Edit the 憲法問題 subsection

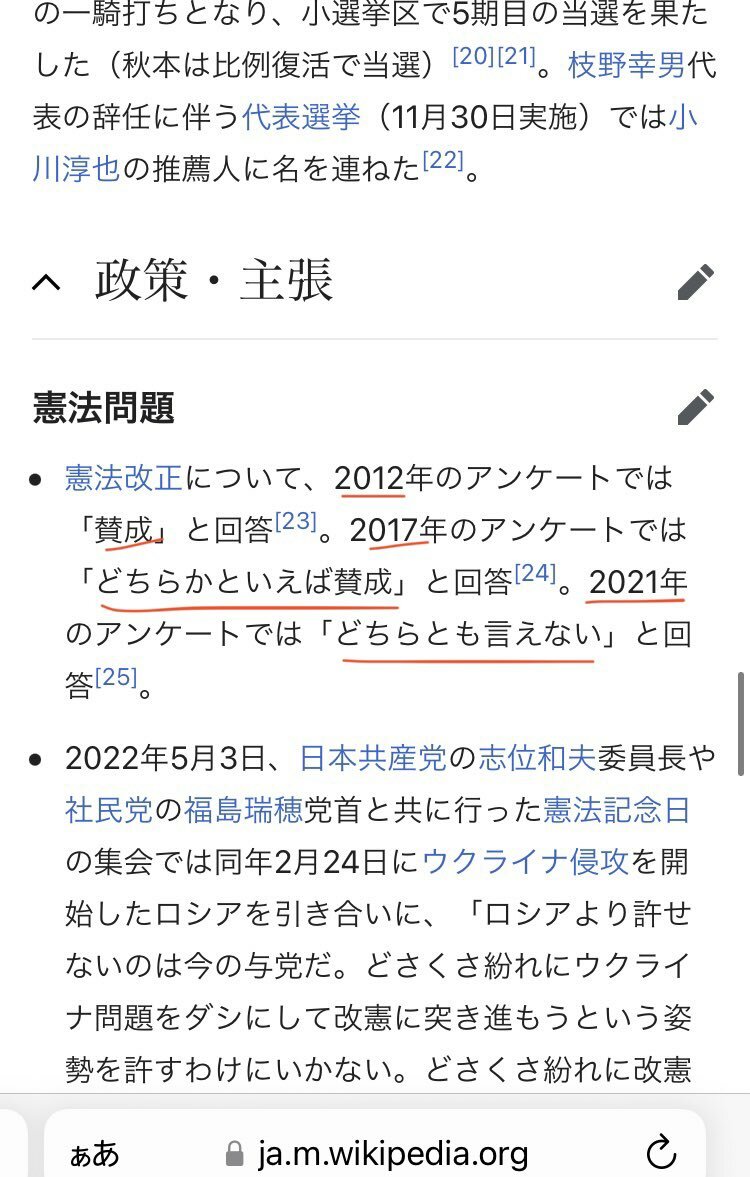696,407
